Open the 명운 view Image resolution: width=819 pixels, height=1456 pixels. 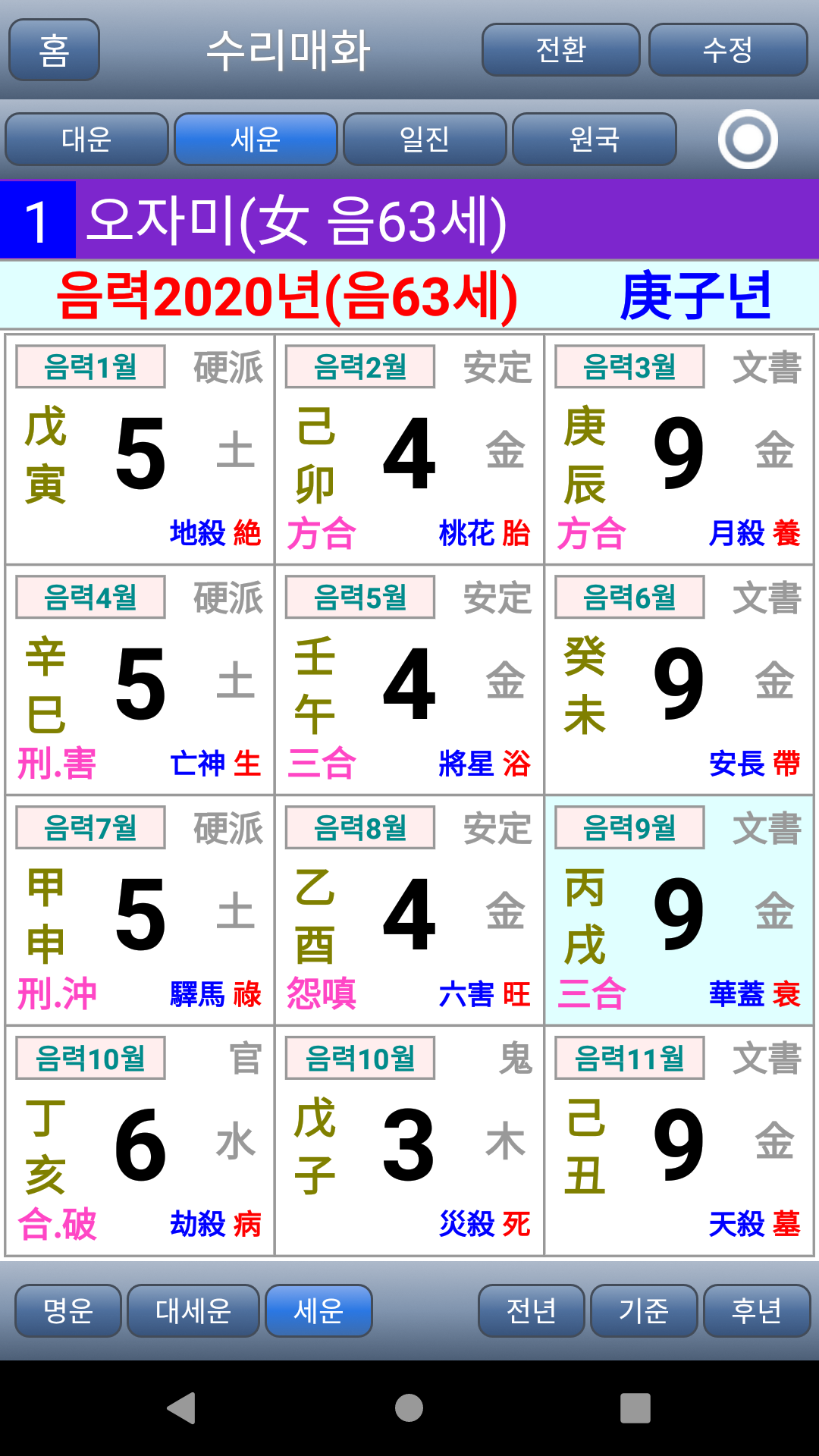tap(68, 1310)
